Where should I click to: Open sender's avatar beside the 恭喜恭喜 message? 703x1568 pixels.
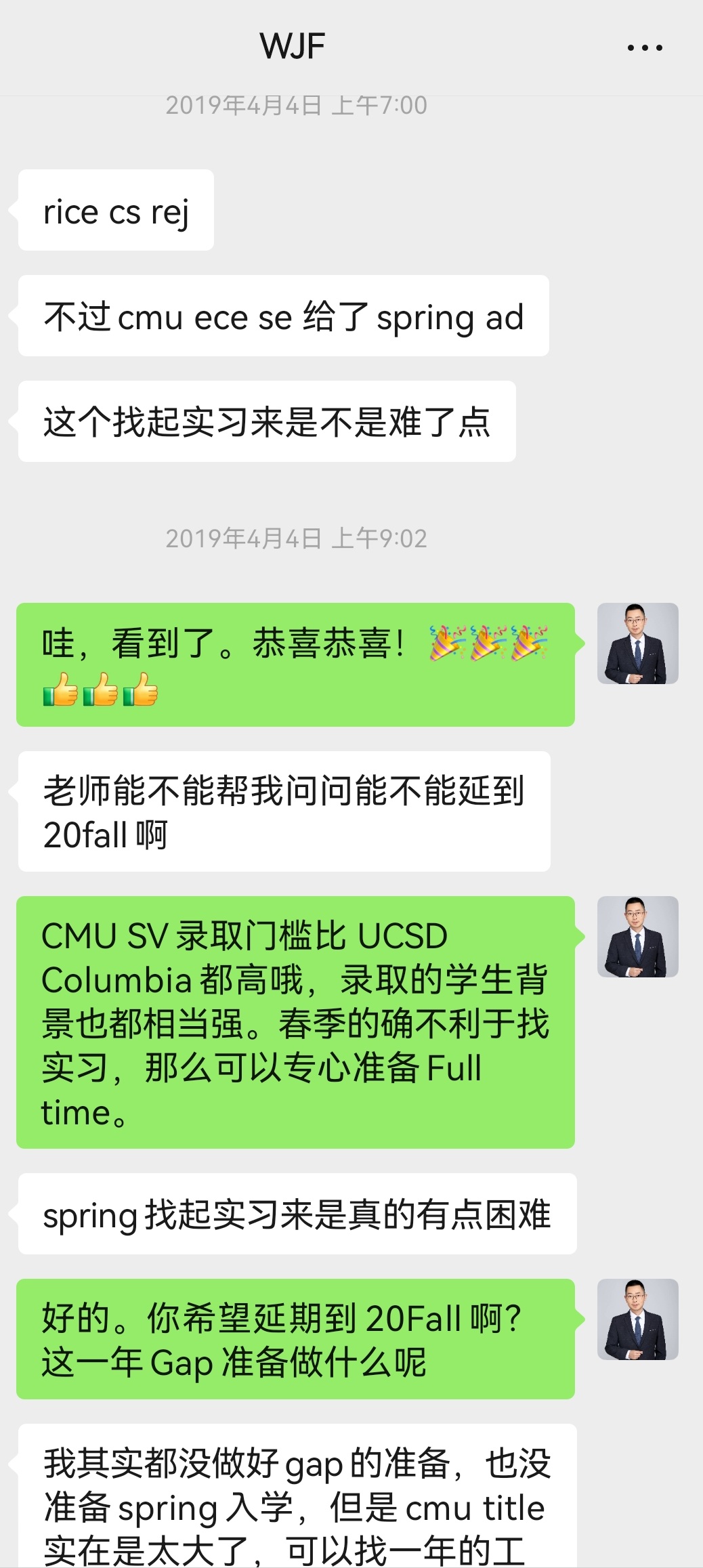637,643
